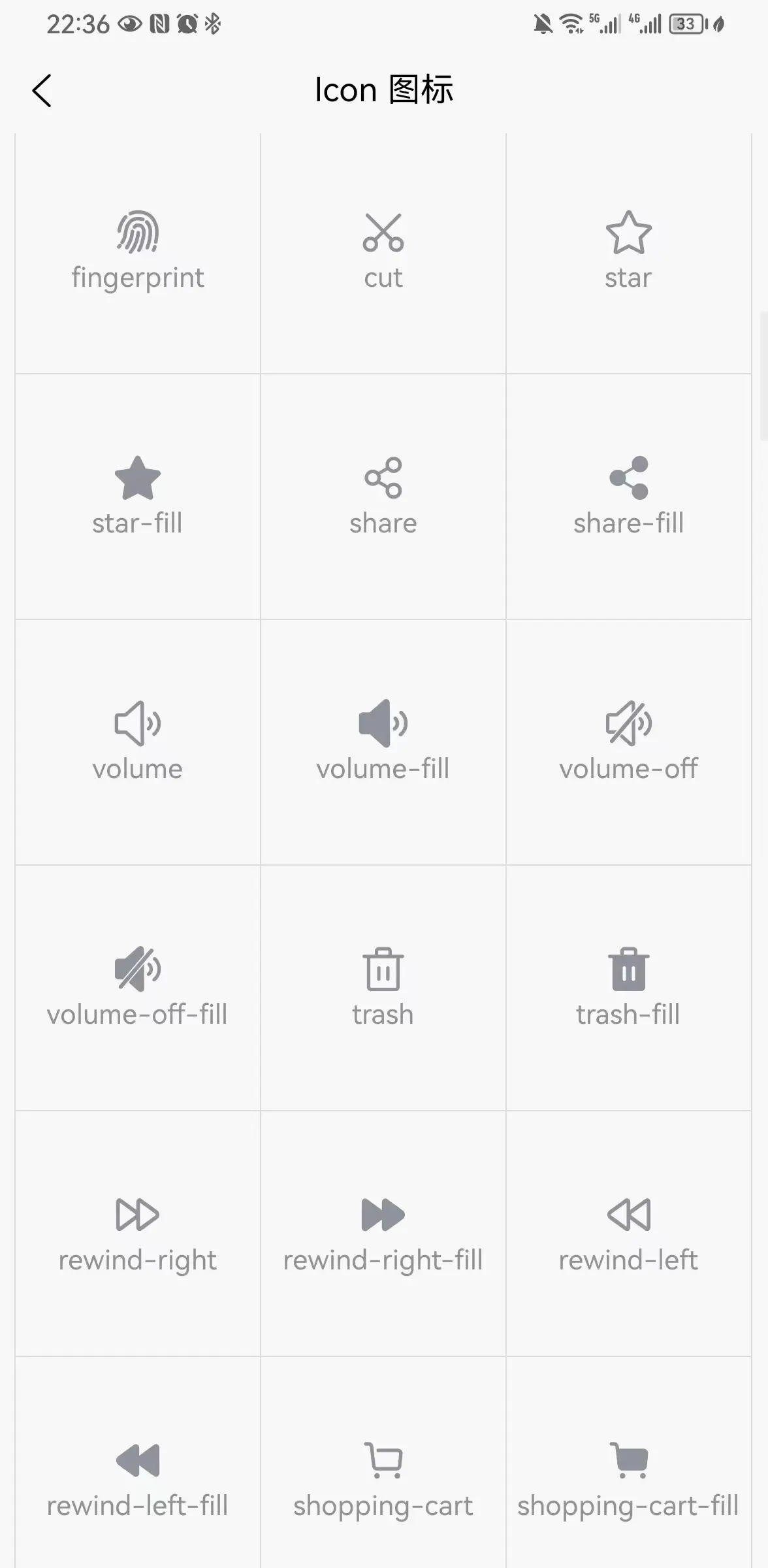Open the volume-off-fill icon tile
768x1568 pixels.
click(x=138, y=988)
